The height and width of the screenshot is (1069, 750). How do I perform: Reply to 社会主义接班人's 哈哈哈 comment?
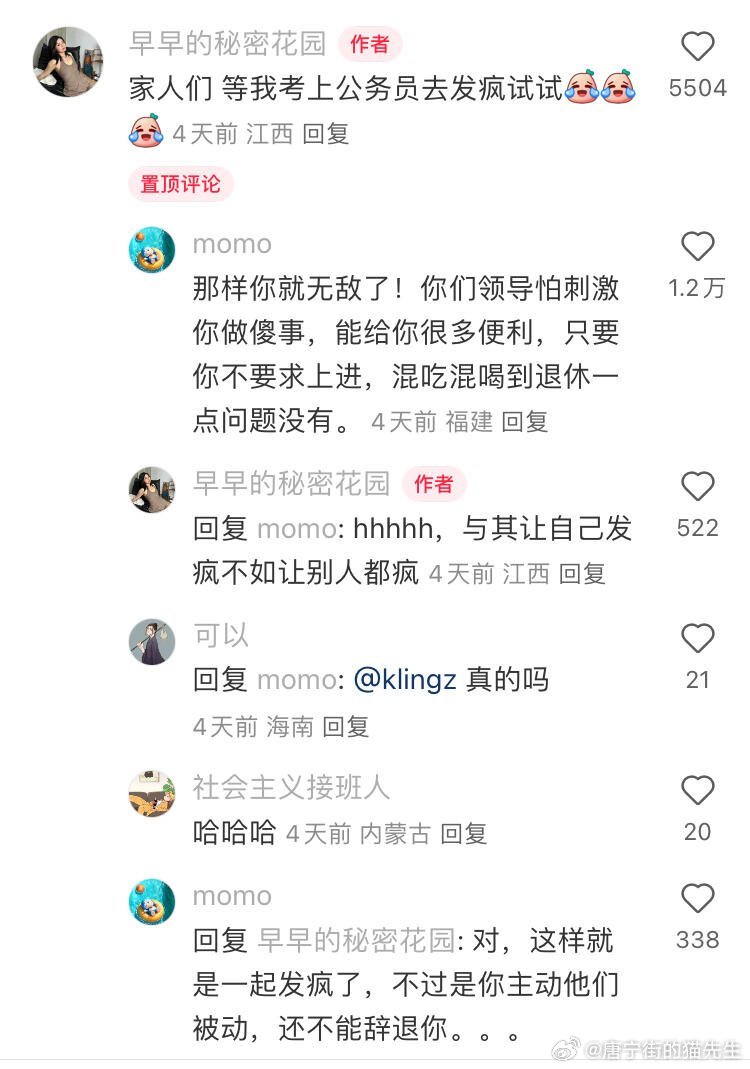point(464,833)
